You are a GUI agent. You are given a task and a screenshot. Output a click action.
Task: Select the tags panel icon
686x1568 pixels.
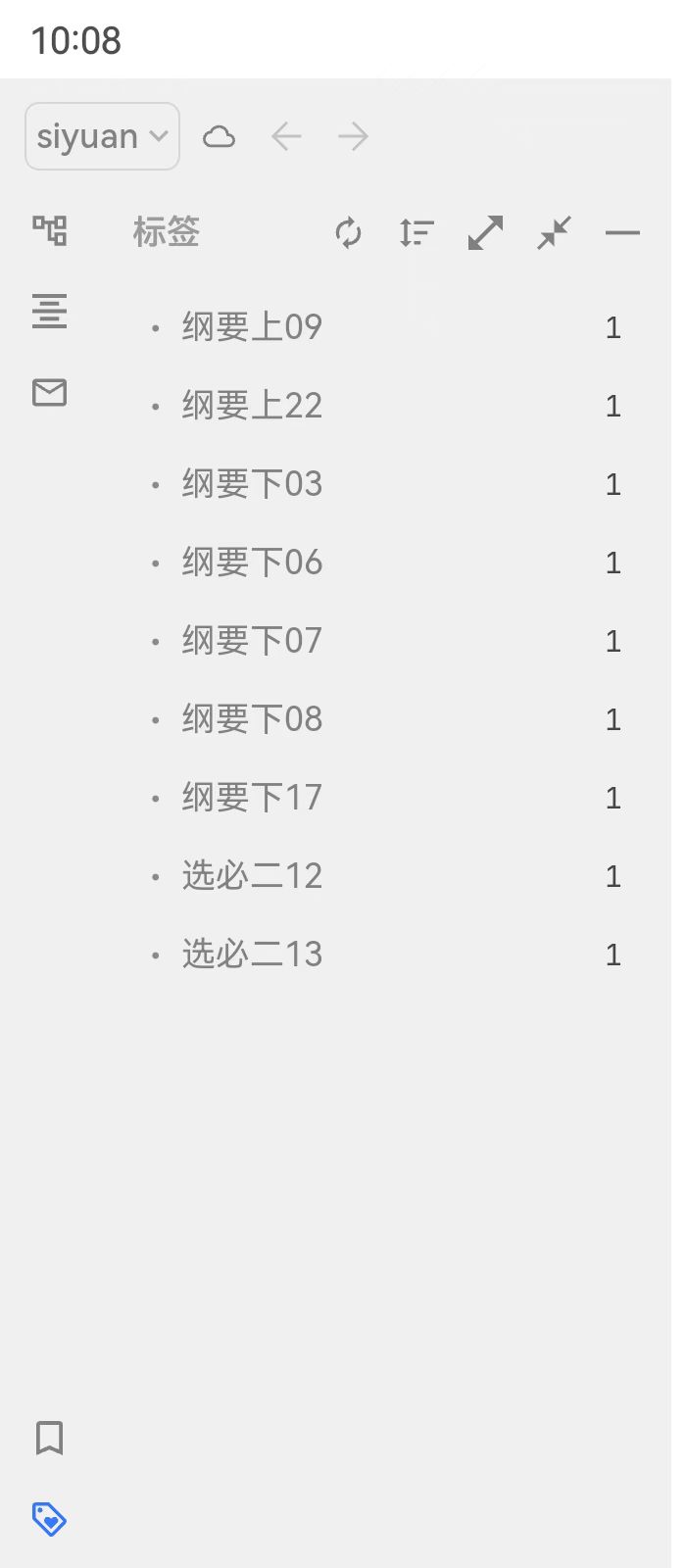click(x=50, y=1519)
